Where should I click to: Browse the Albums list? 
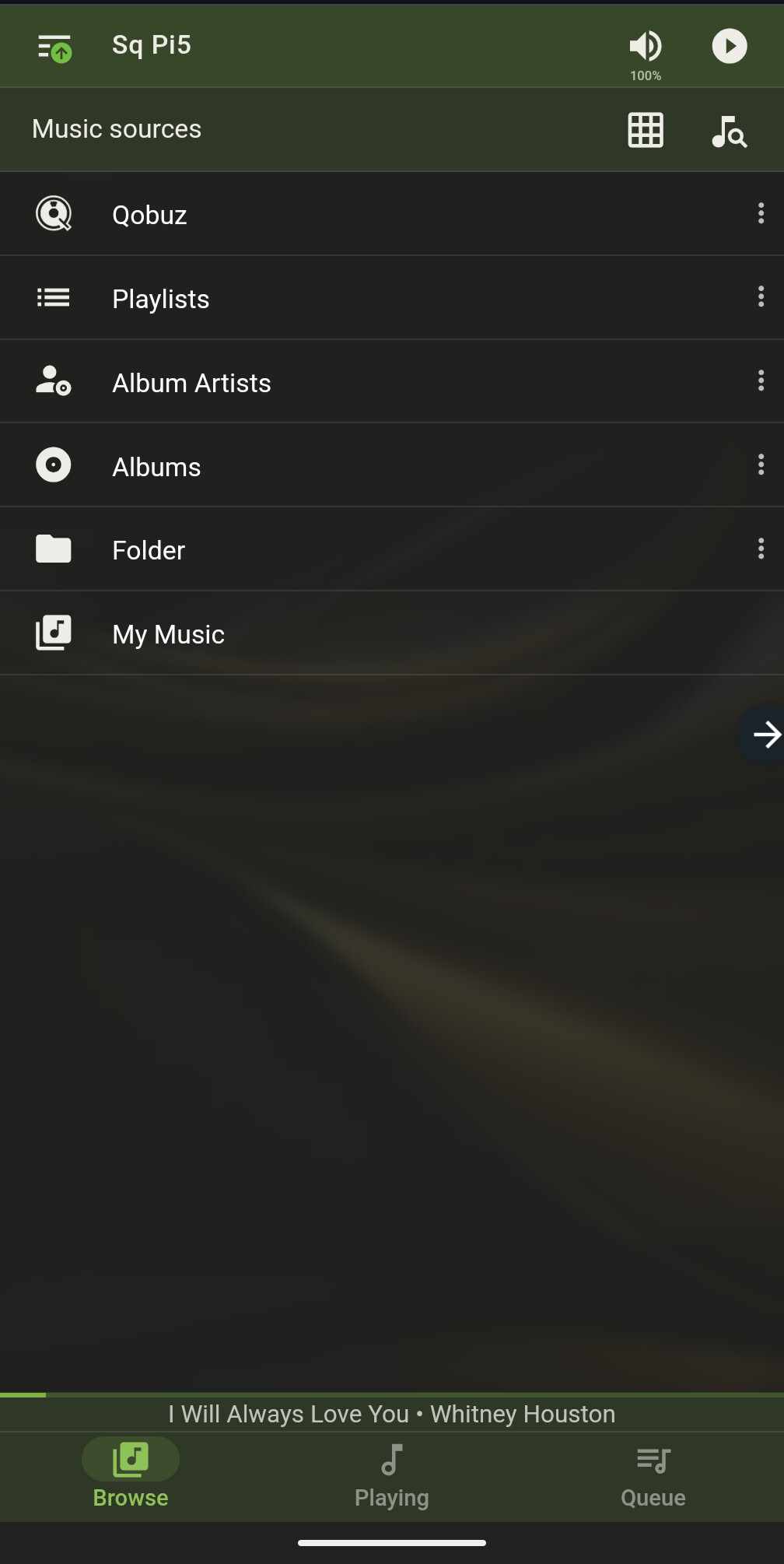point(392,466)
